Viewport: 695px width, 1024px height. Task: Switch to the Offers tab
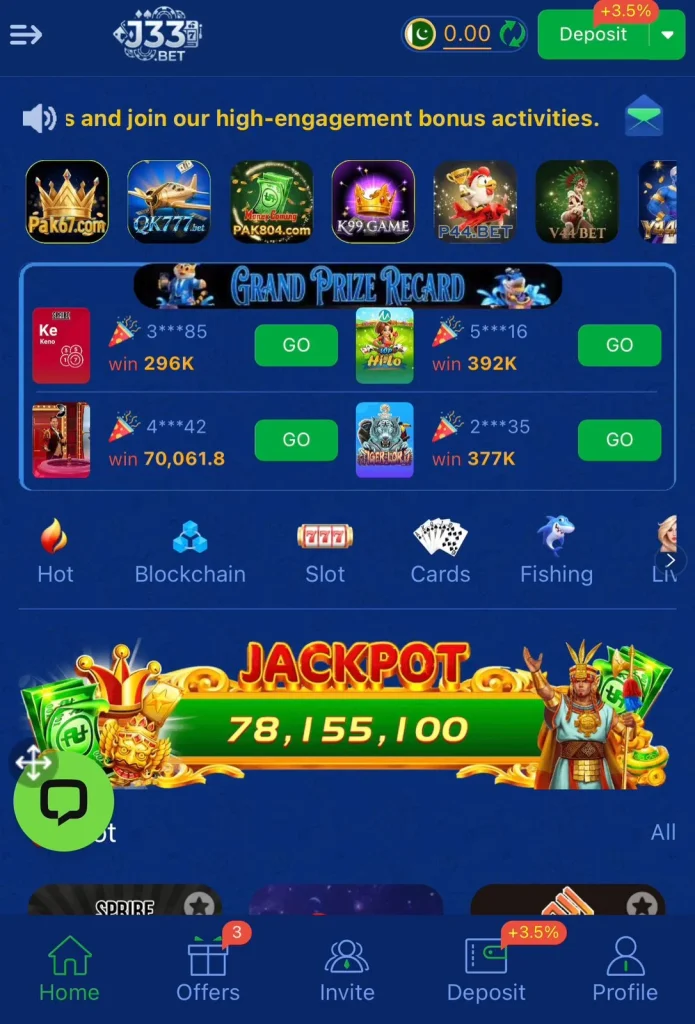click(208, 970)
